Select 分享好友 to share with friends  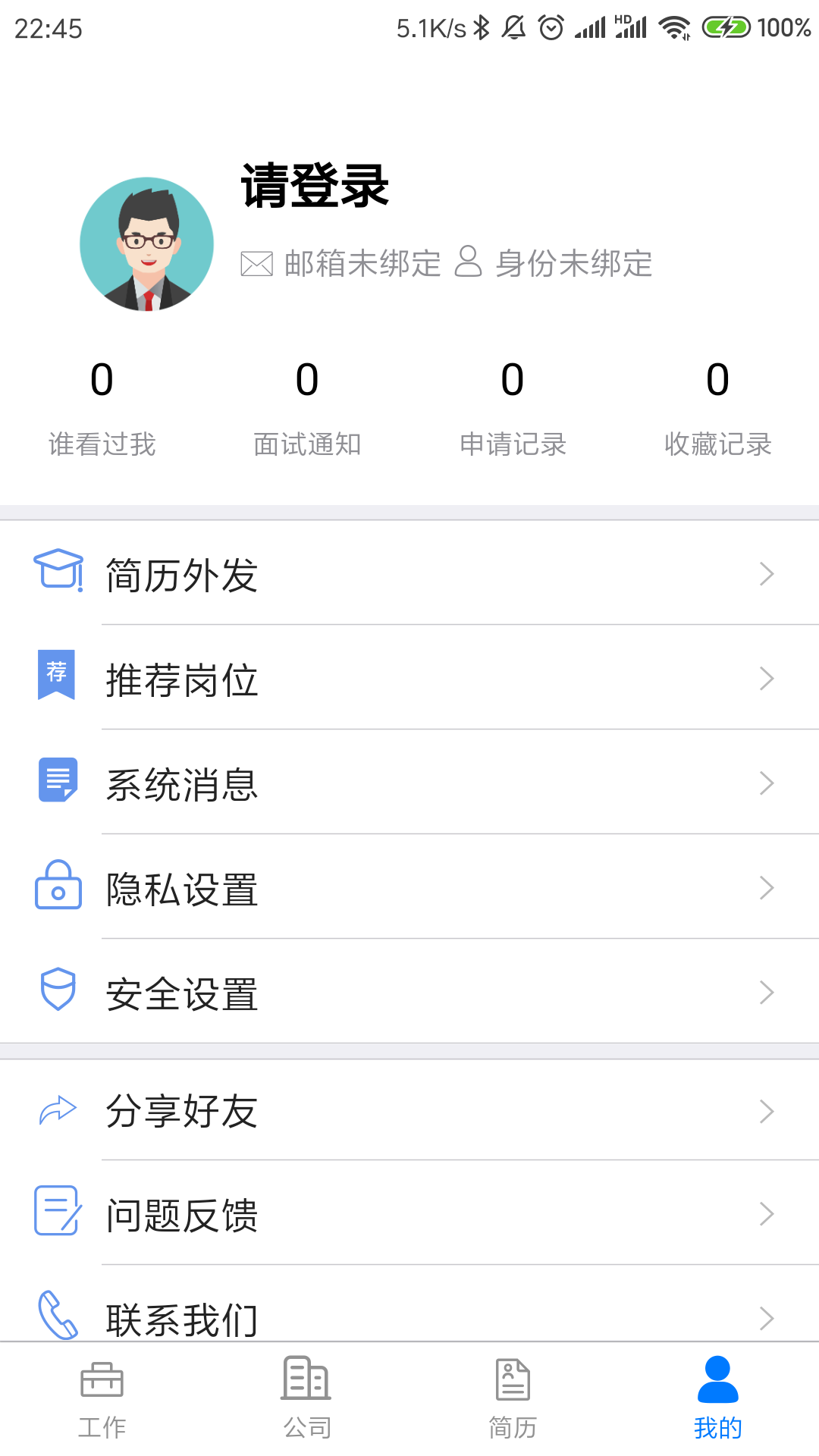click(x=409, y=1110)
